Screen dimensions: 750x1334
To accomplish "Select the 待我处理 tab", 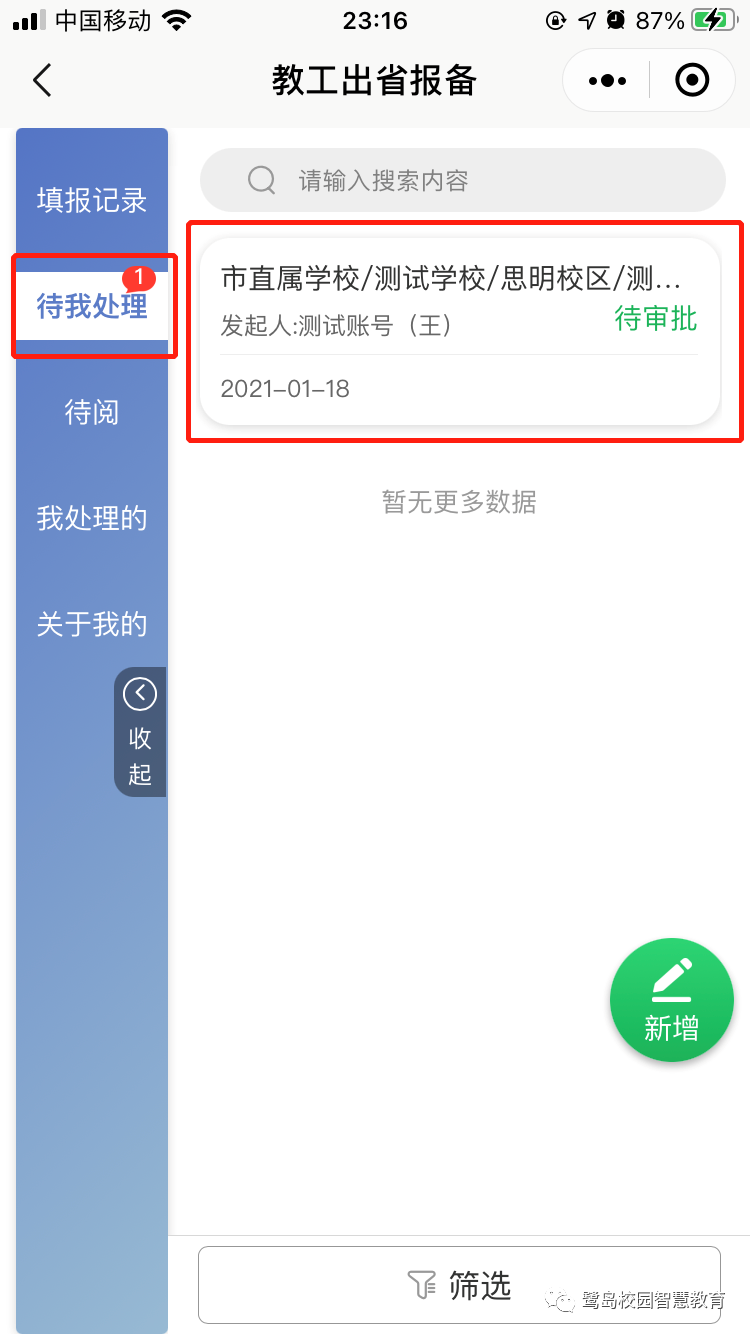I will tap(92, 306).
